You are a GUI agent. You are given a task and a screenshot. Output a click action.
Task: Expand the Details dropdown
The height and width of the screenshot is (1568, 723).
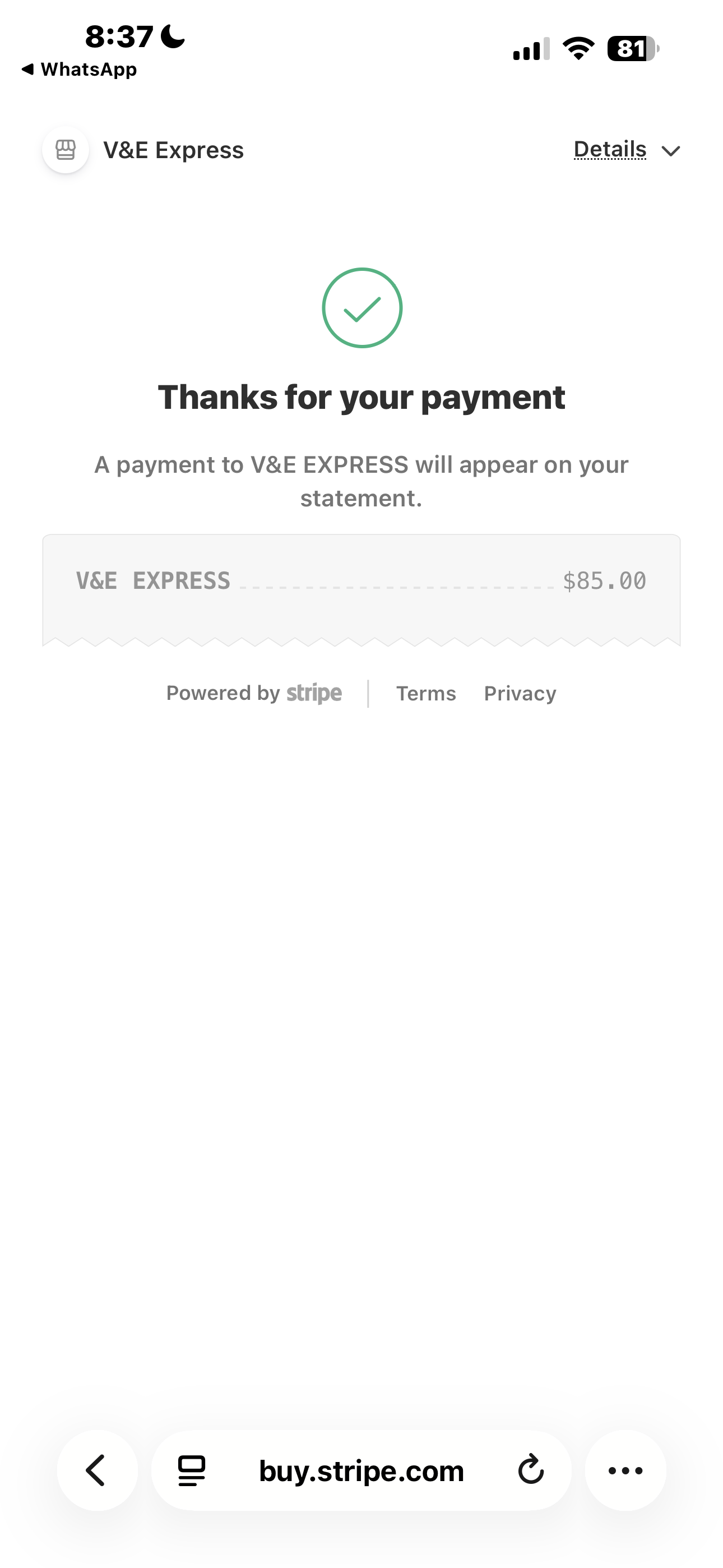[x=626, y=150]
